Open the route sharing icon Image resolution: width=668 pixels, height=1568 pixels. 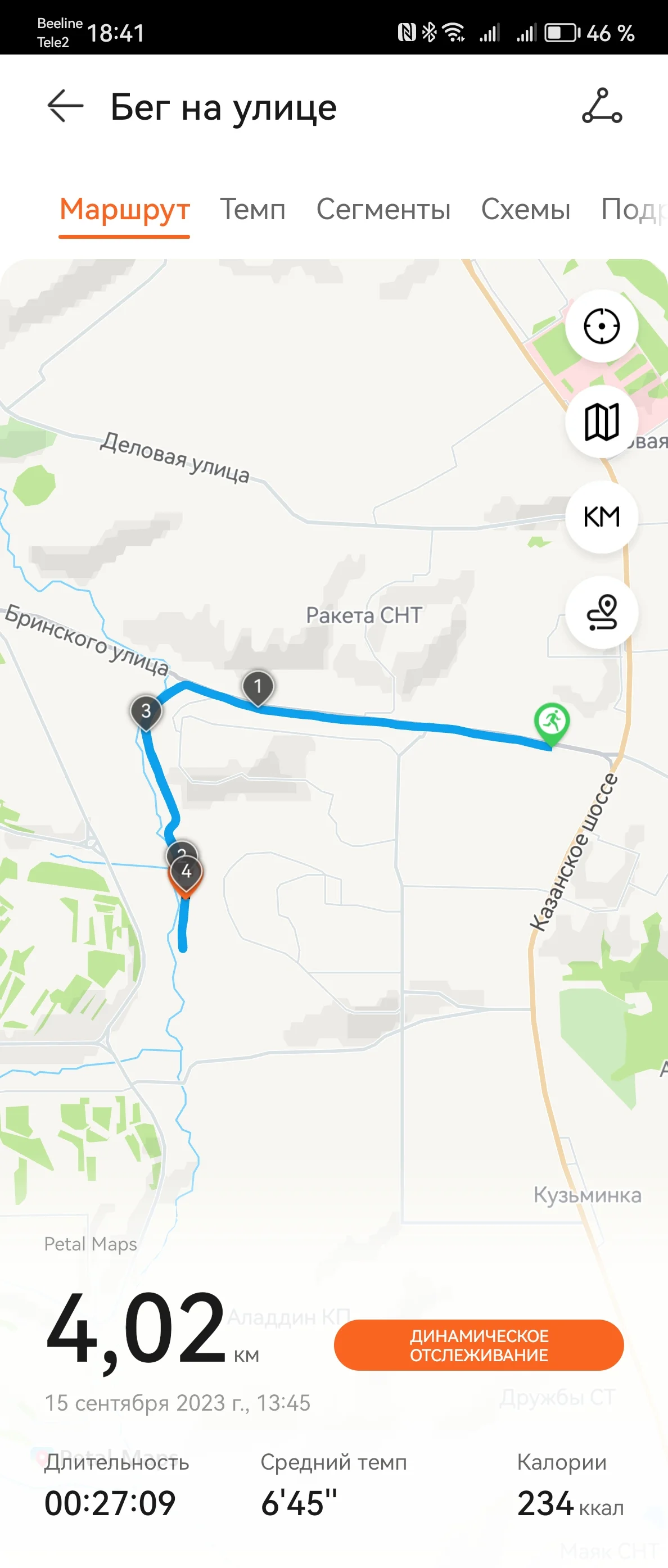click(602, 106)
